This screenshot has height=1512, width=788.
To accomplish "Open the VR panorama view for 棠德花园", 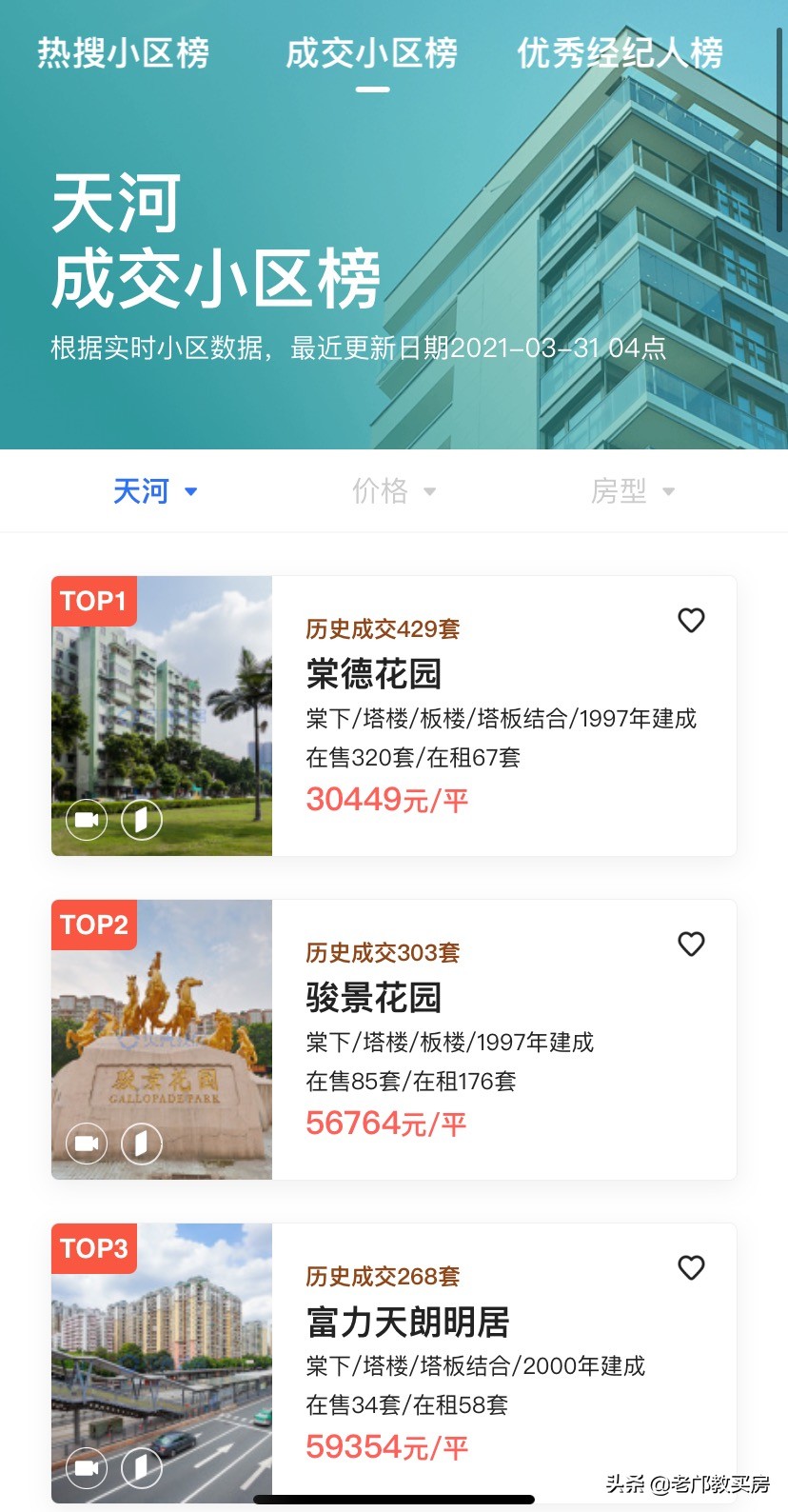I will pos(141,819).
